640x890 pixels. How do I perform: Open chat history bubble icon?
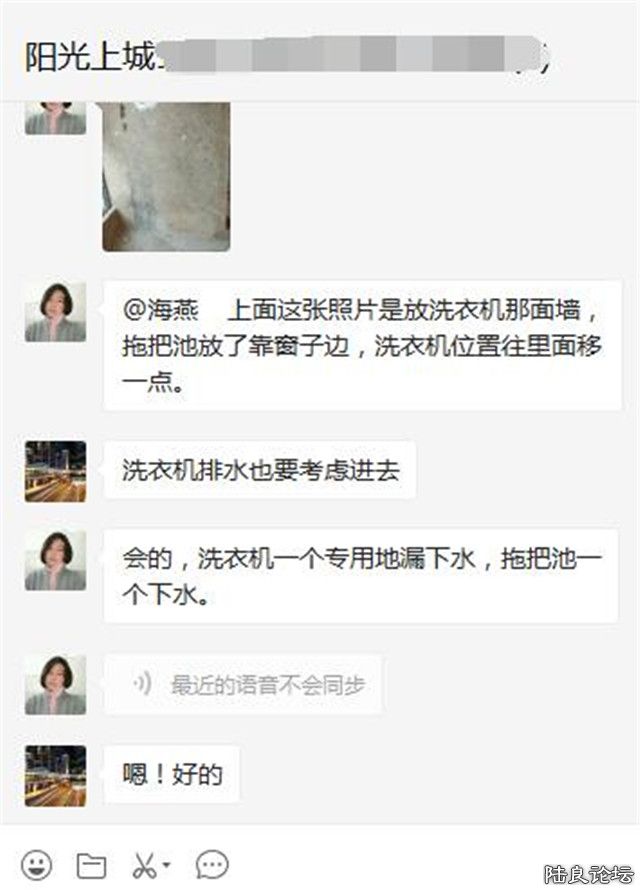pyautogui.click(x=212, y=864)
